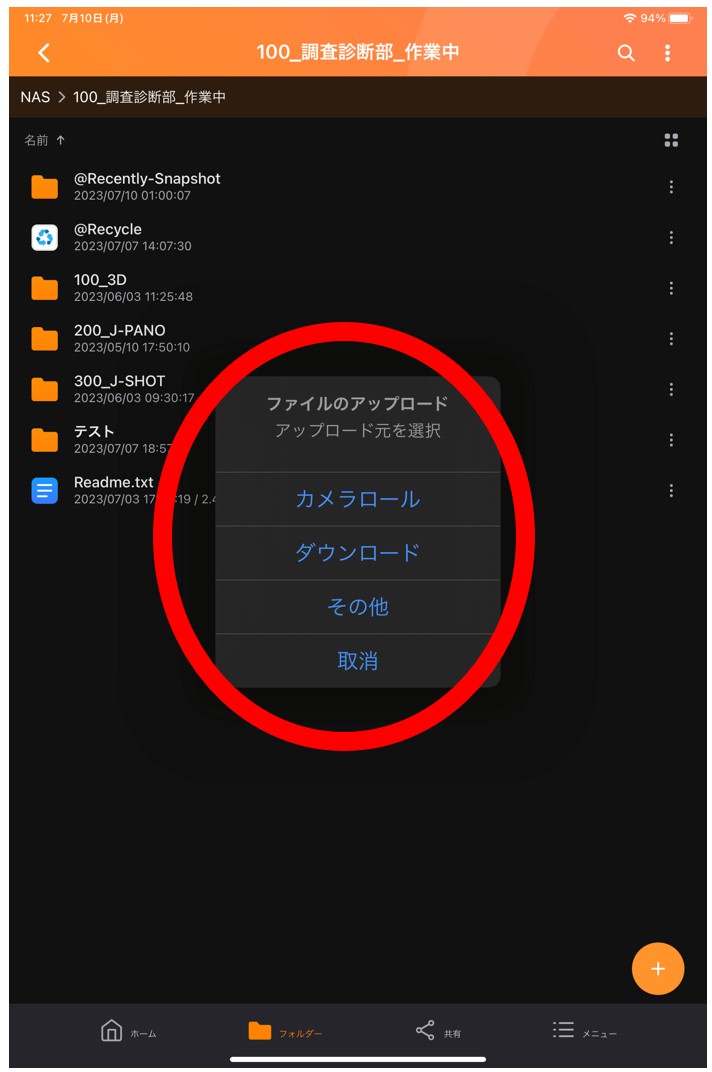
Task: Open the search icon
Action: tap(626, 53)
